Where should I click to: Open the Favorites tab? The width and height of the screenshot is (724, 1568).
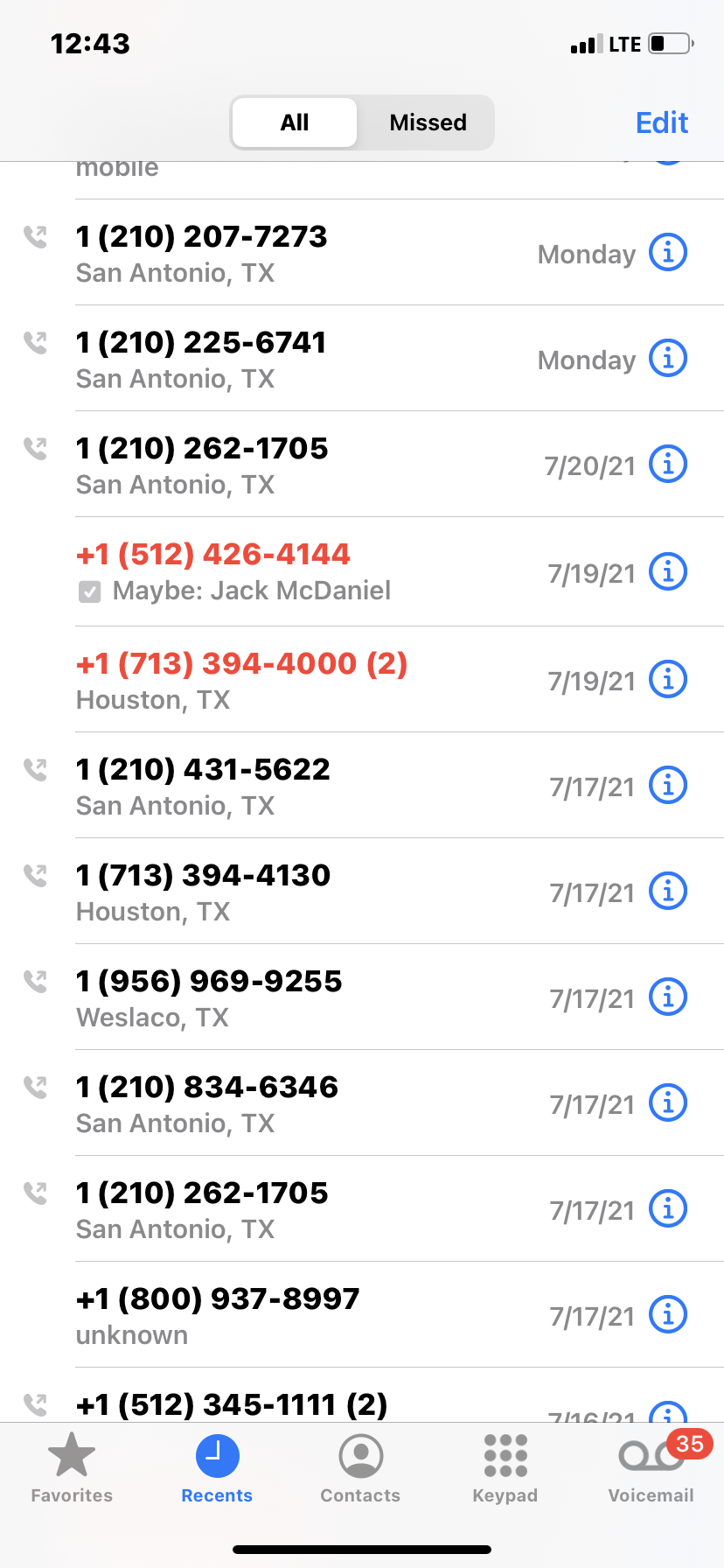pos(72,1468)
